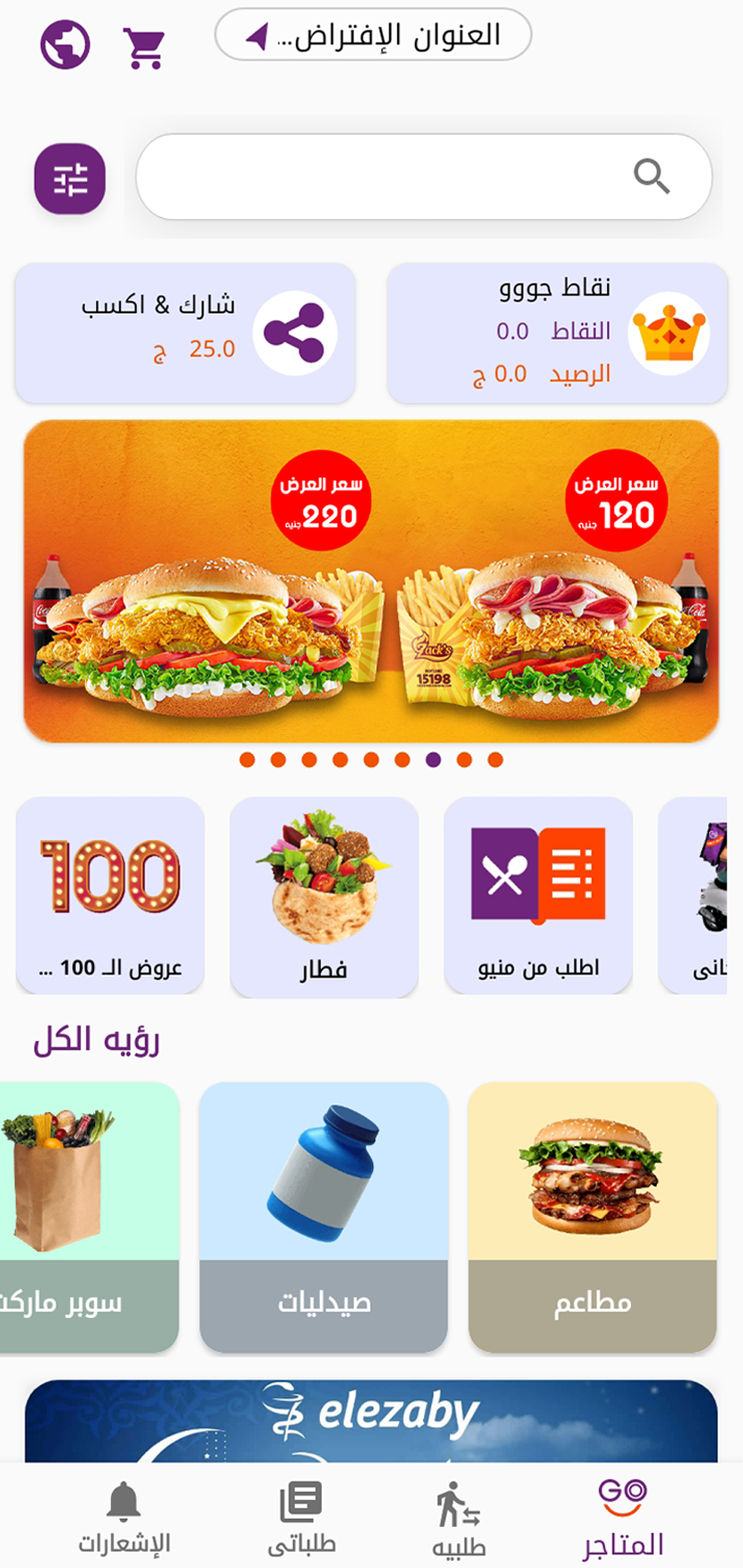Open the elezaby banner
Viewport: 743px width, 1568px height.
point(371,1421)
